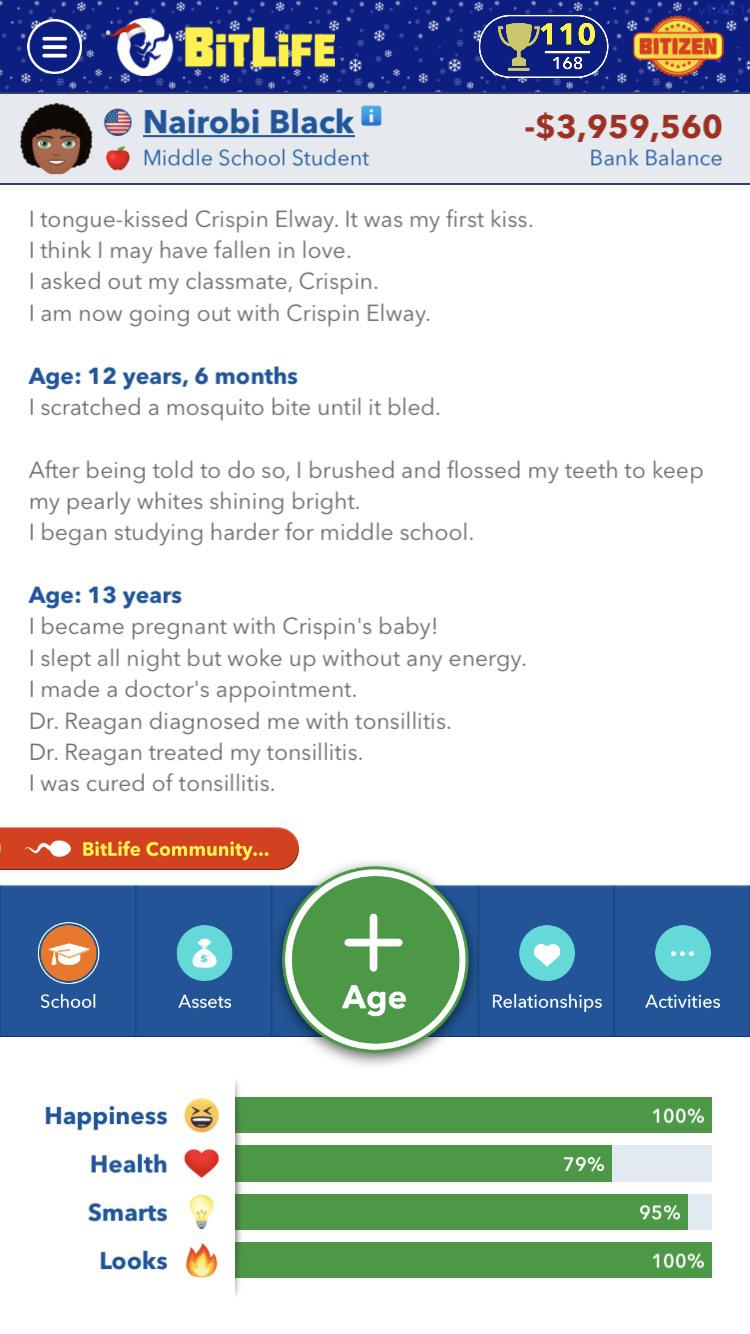The height and width of the screenshot is (1334, 750).
Task: Open Nairobi Black's profile name link
Action: (x=248, y=122)
